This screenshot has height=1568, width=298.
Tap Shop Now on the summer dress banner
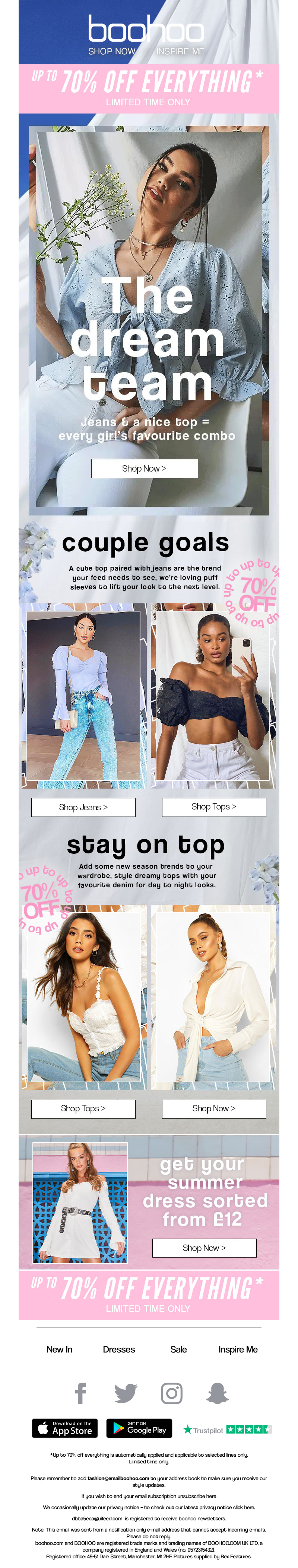coord(204,1247)
